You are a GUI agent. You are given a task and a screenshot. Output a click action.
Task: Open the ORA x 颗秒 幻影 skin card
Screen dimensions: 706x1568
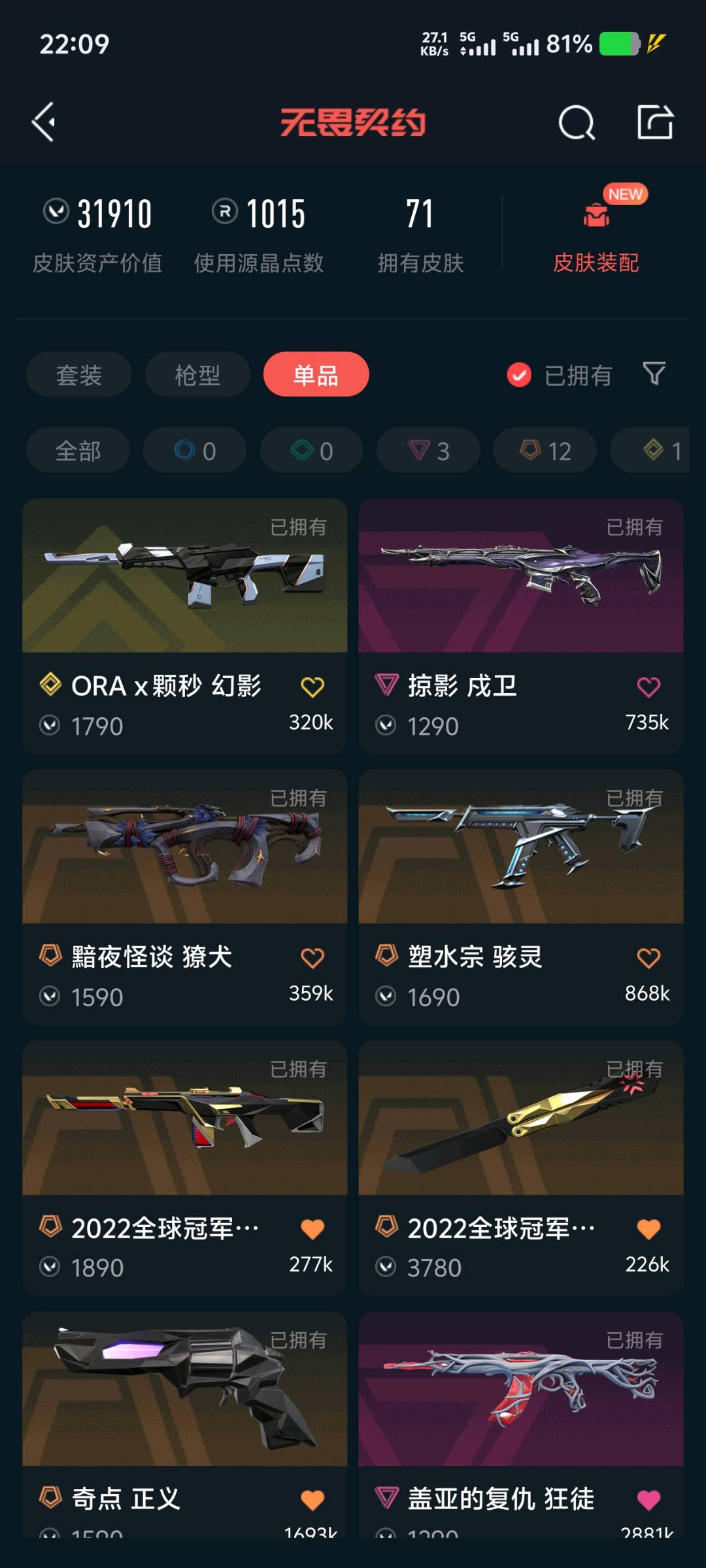[x=184, y=588]
